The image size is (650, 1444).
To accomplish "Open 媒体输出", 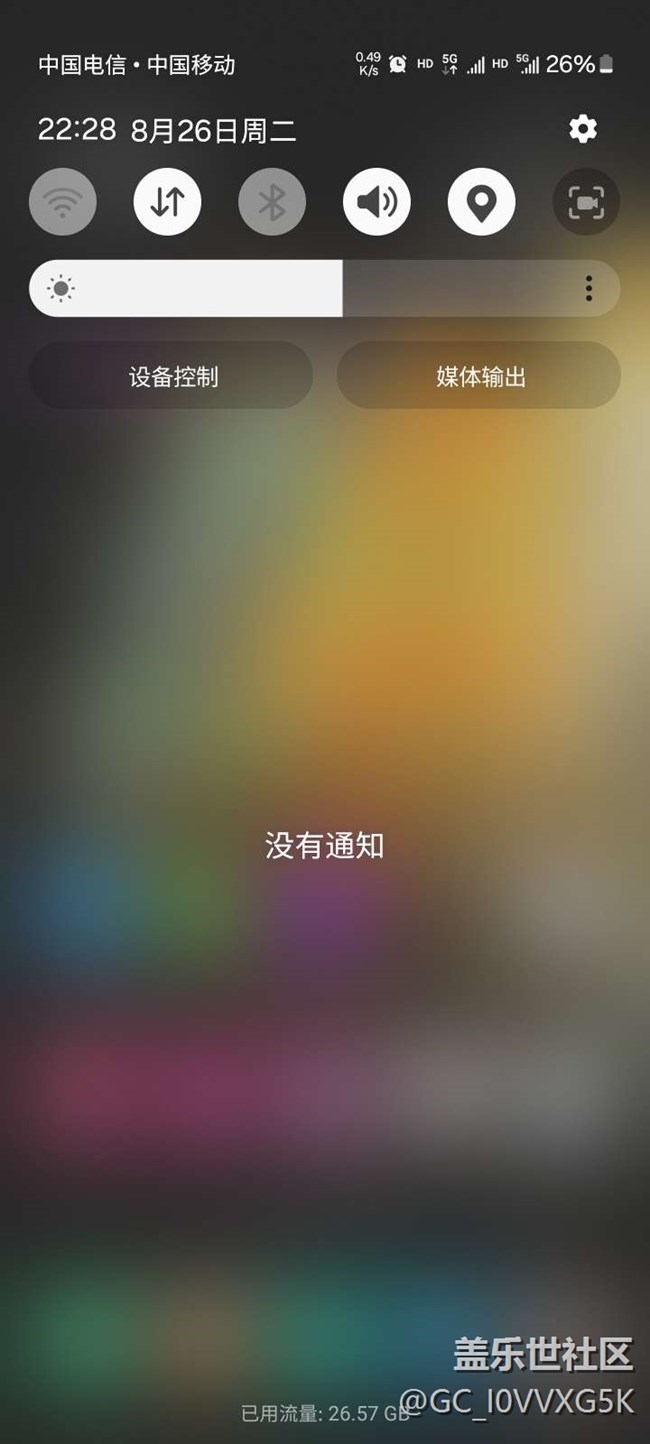I will 479,376.
